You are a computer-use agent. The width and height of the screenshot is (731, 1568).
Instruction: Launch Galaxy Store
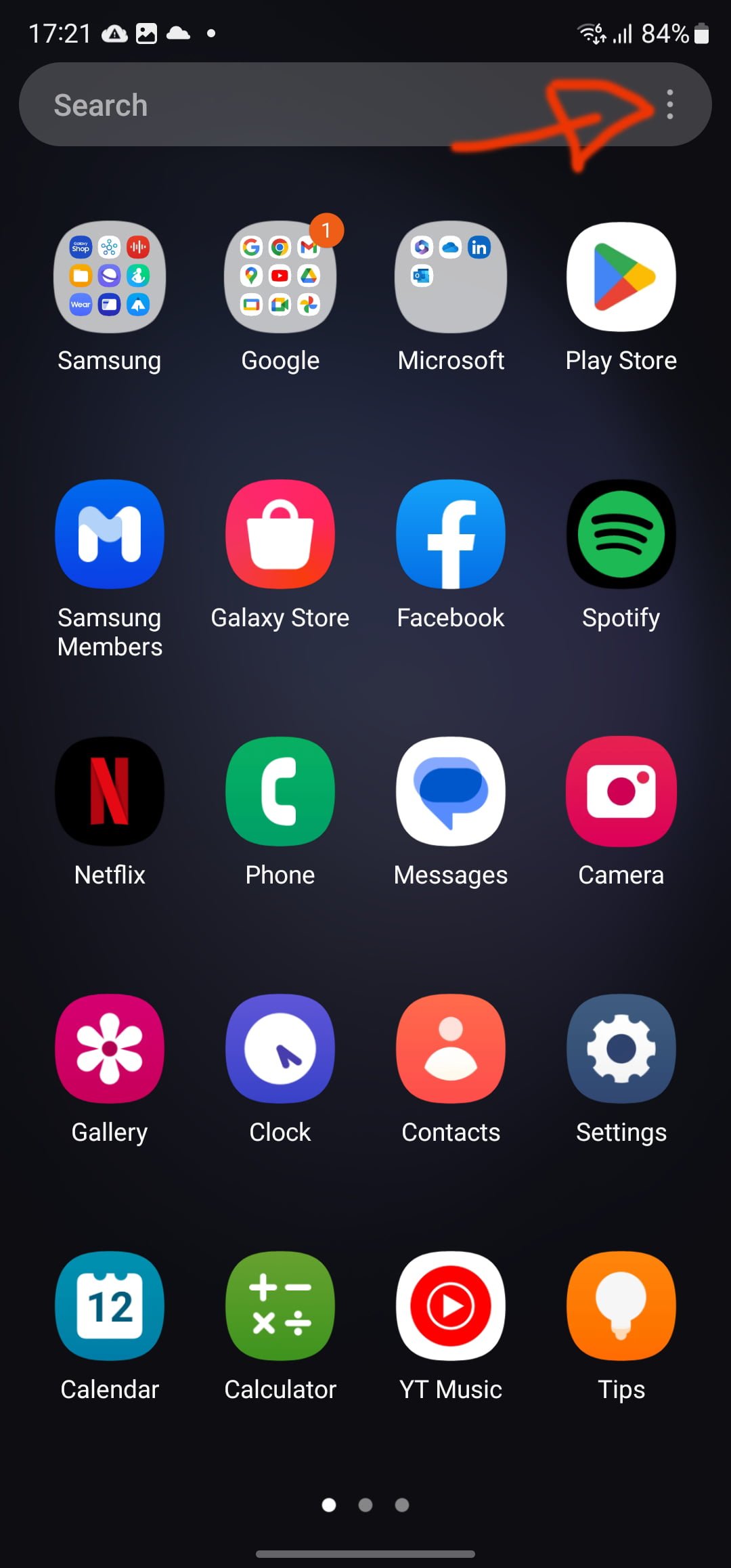(x=280, y=534)
